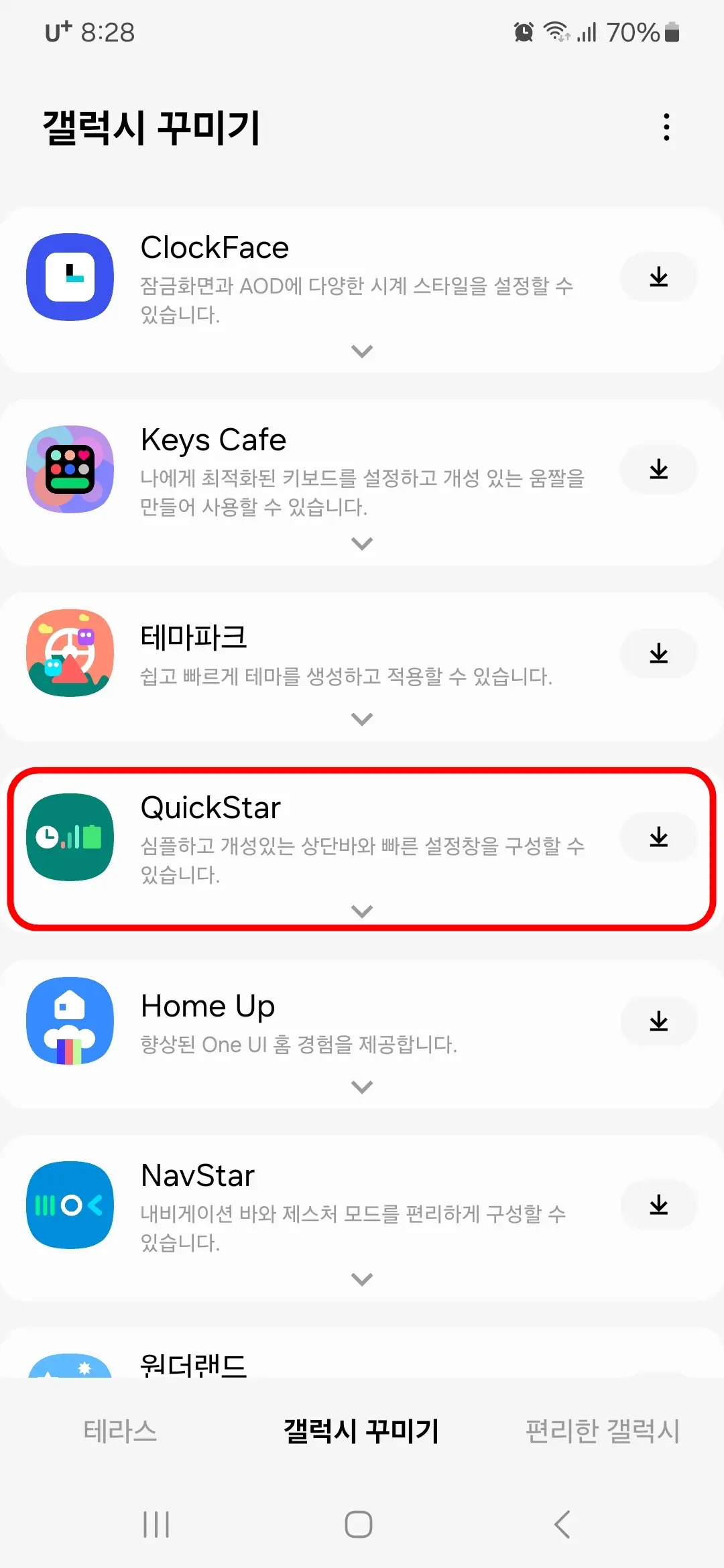Tap the NavStar app icon
724x1568 pixels.
click(70, 1205)
